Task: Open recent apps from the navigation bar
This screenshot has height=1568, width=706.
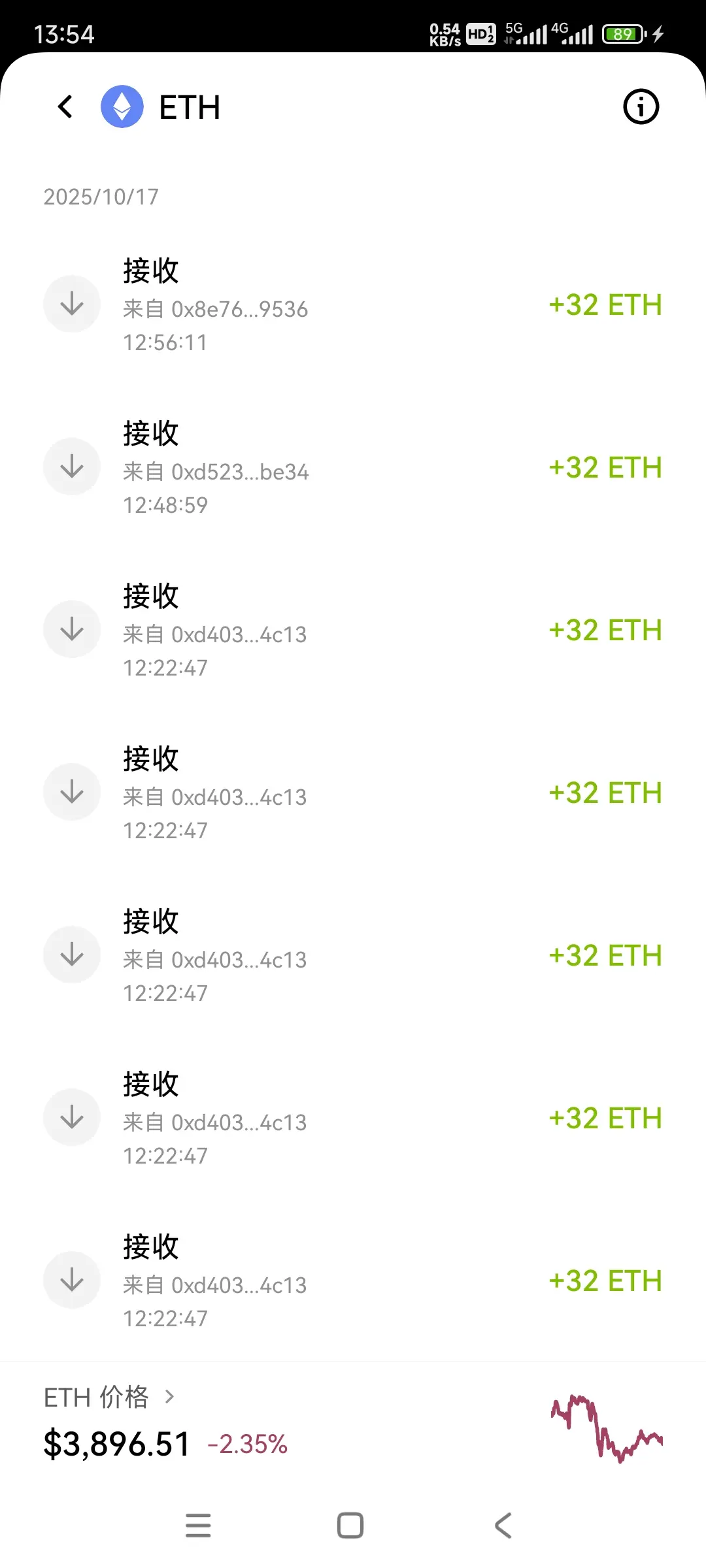Action: click(198, 1526)
